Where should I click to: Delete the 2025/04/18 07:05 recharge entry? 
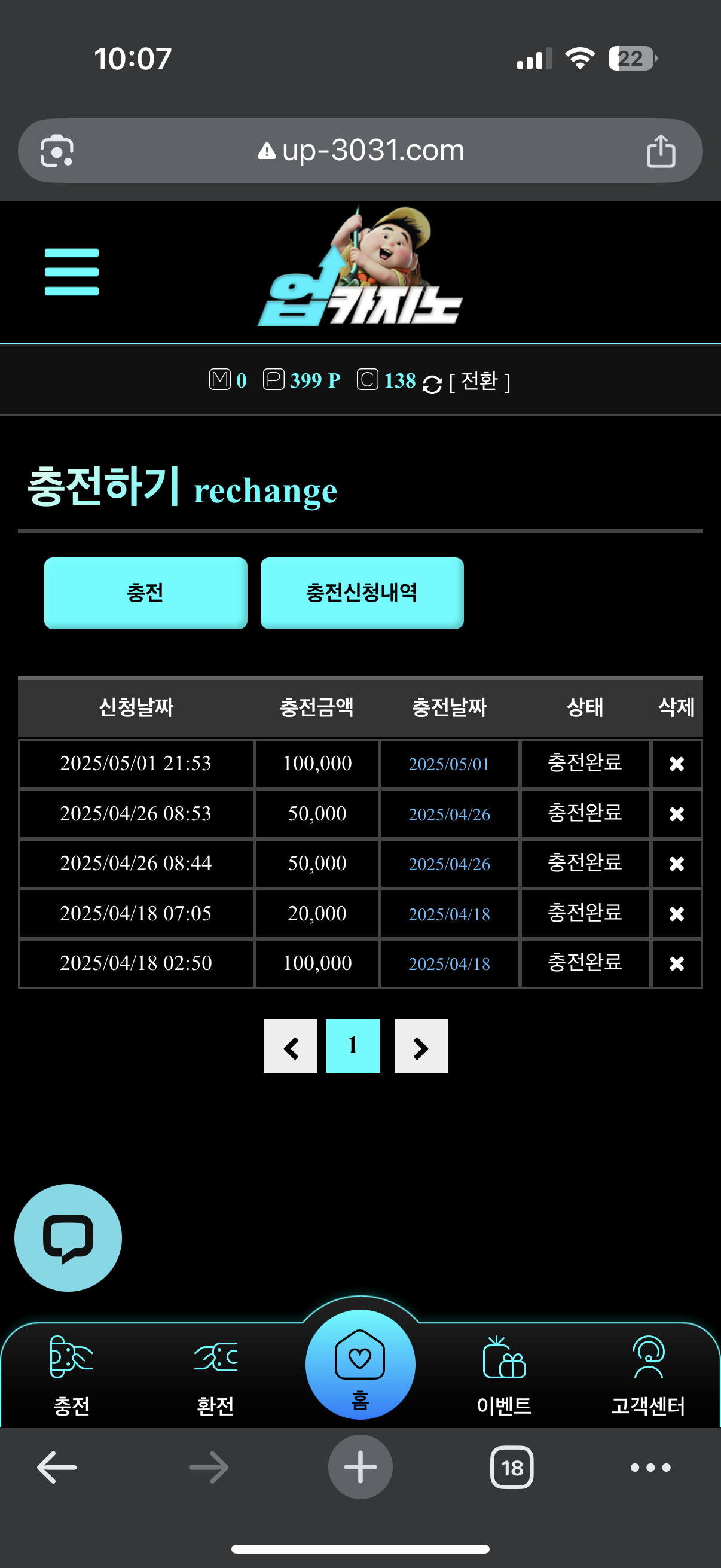[x=677, y=914]
